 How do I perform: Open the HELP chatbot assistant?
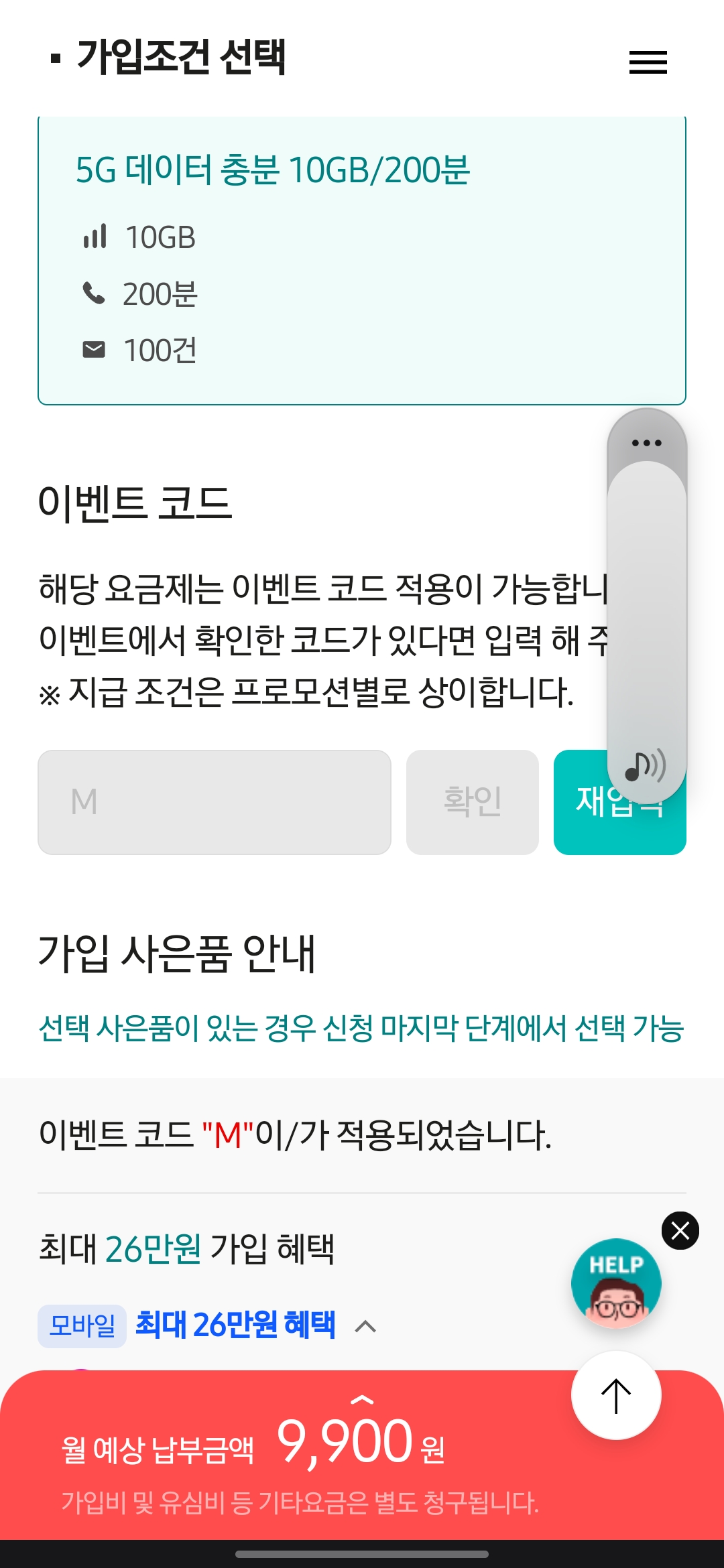tap(616, 1283)
